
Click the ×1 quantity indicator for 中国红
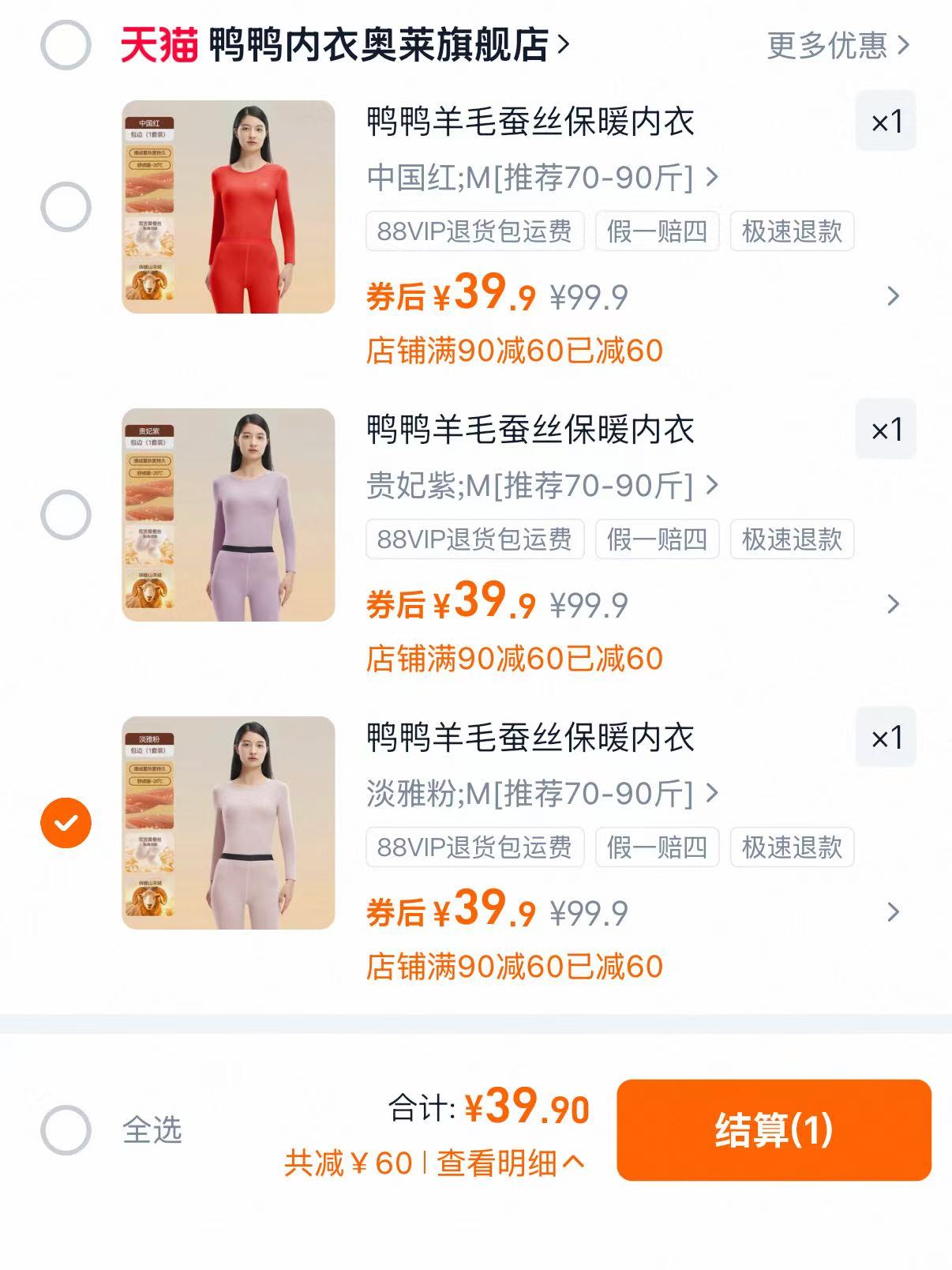tap(886, 122)
